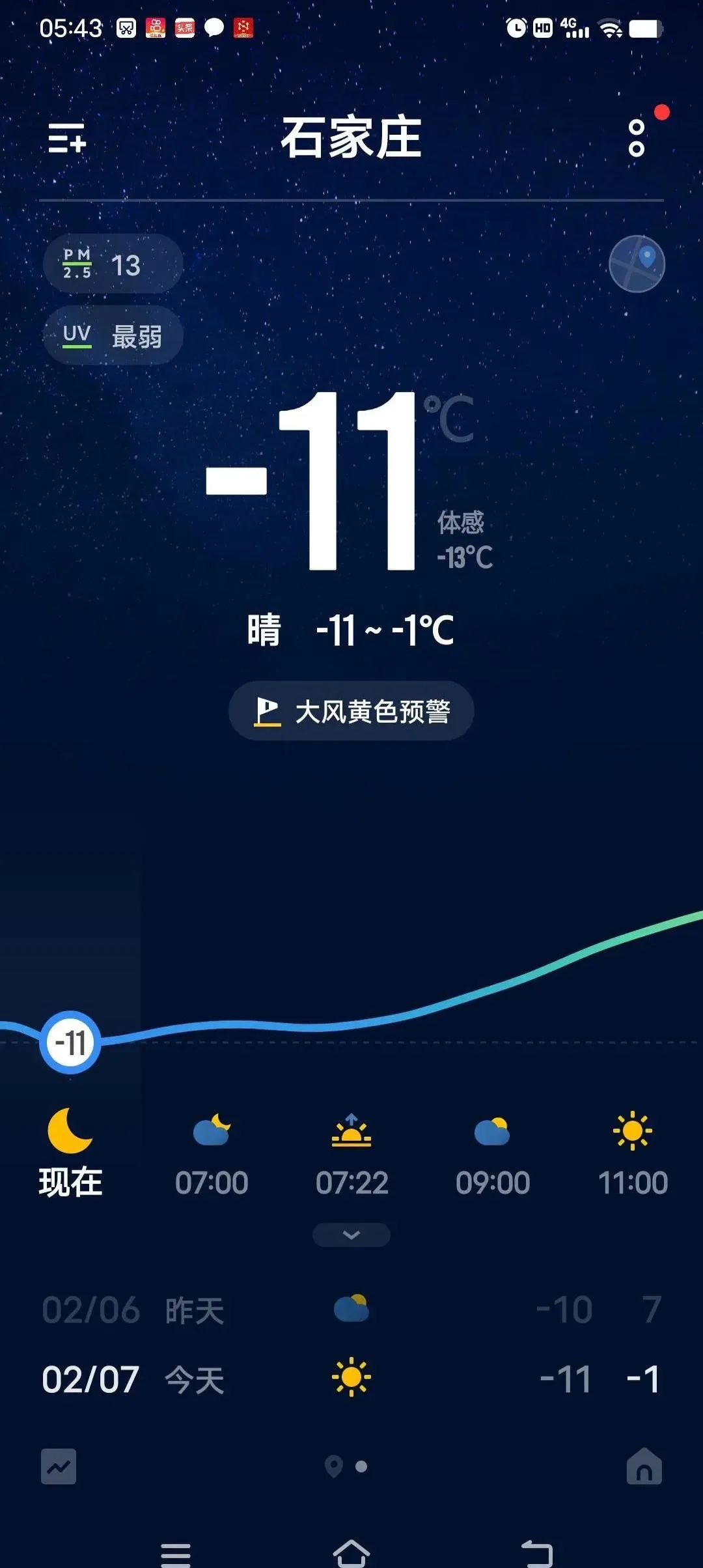The width and height of the screenshot is (703, 1568).
Task: Tap the system back button
Action: [537, 1554]
